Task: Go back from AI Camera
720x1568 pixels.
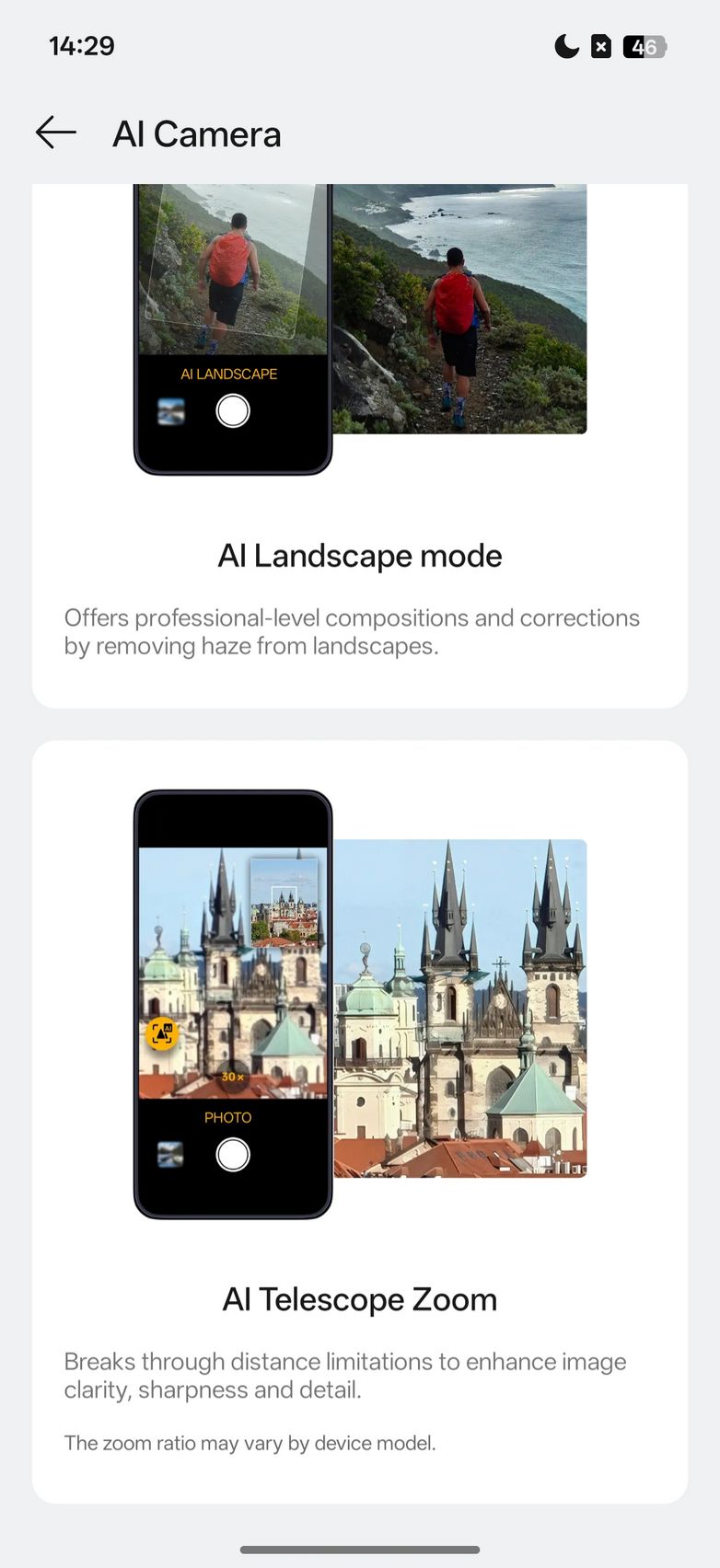Action: 55,133
